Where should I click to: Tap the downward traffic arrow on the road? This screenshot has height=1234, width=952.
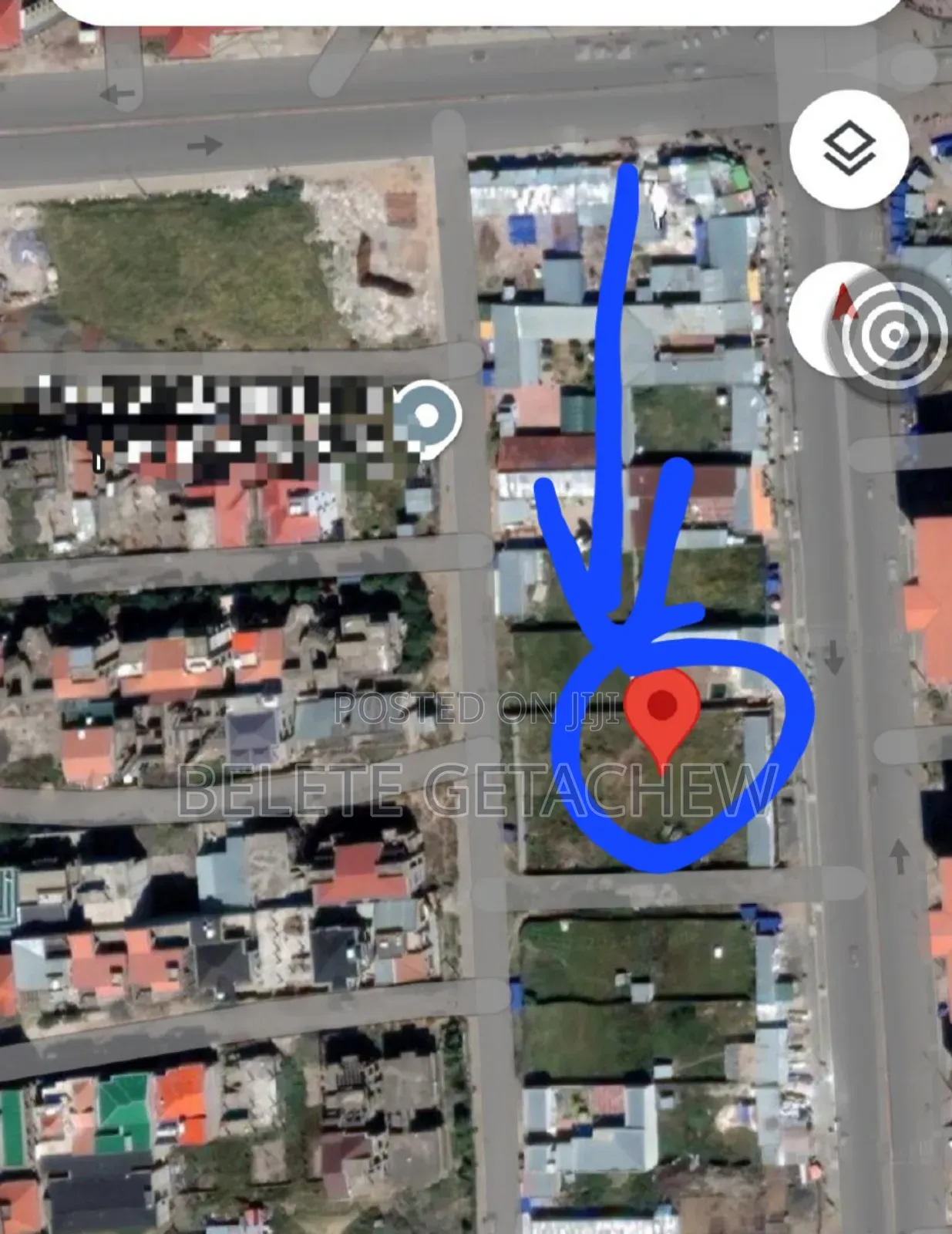[834, 656]
